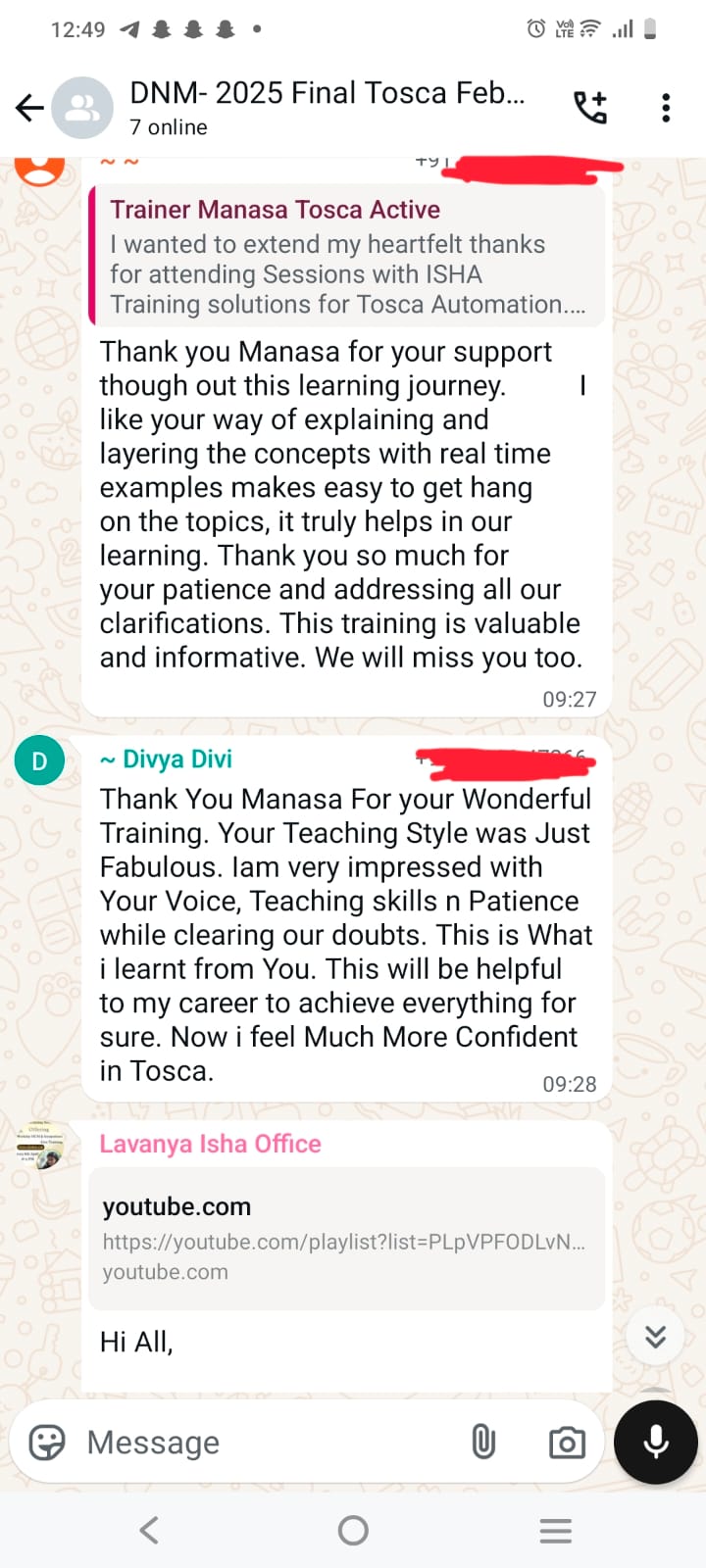Open the YouTube playlist link preview
Image resolution: width=706 pixels, height=1568 pixels.
tap(347, 1238)
